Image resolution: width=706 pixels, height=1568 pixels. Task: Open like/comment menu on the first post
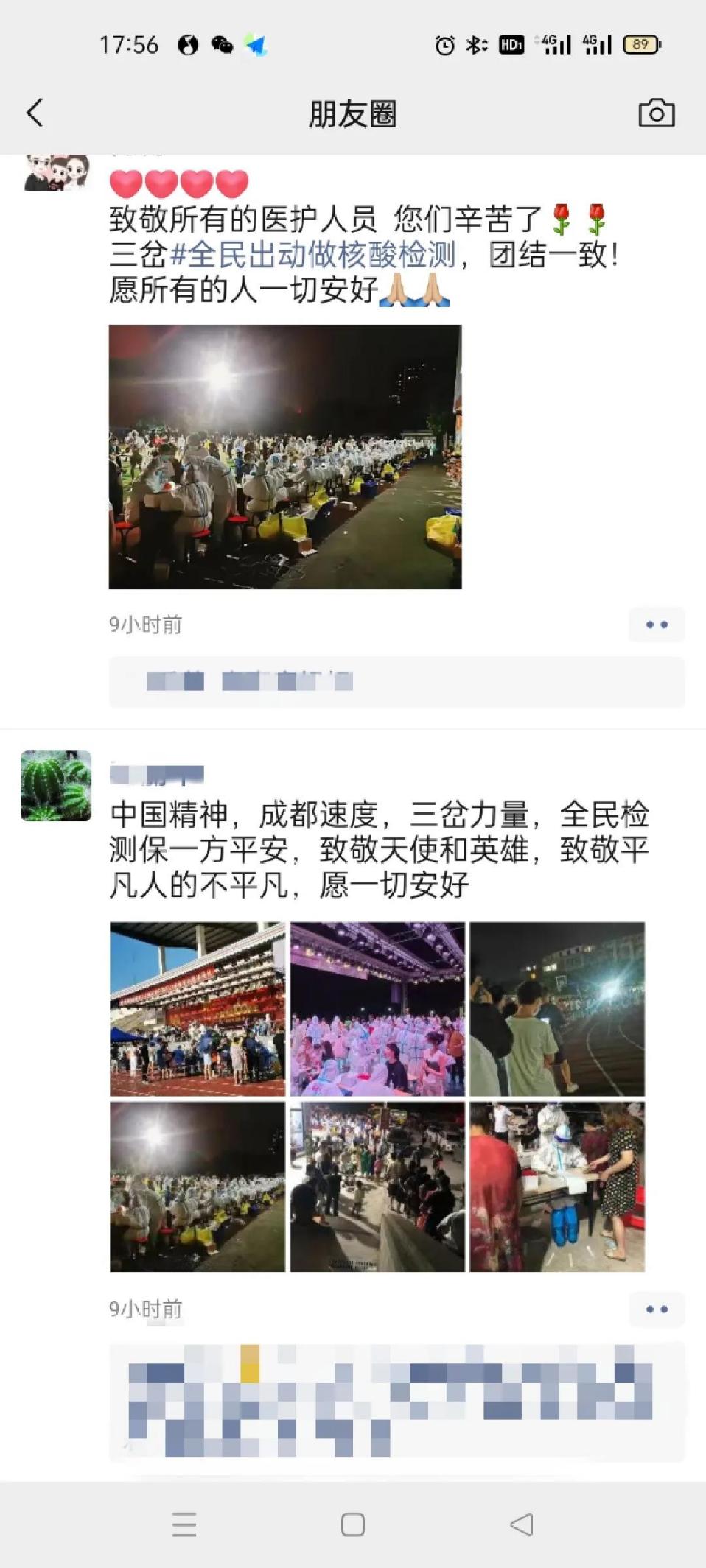[x=656, y=625]
